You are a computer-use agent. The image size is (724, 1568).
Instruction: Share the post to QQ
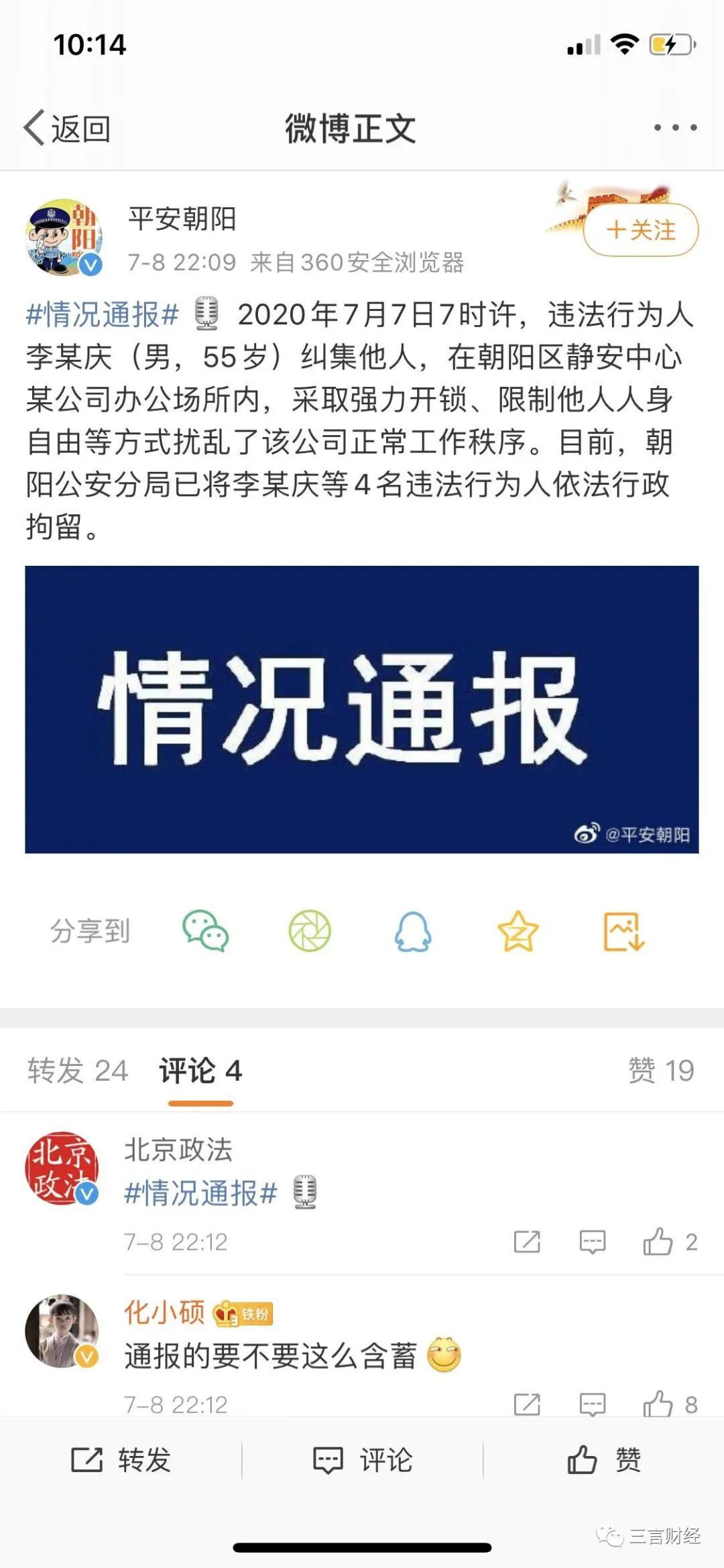click(x=413, y=931)
